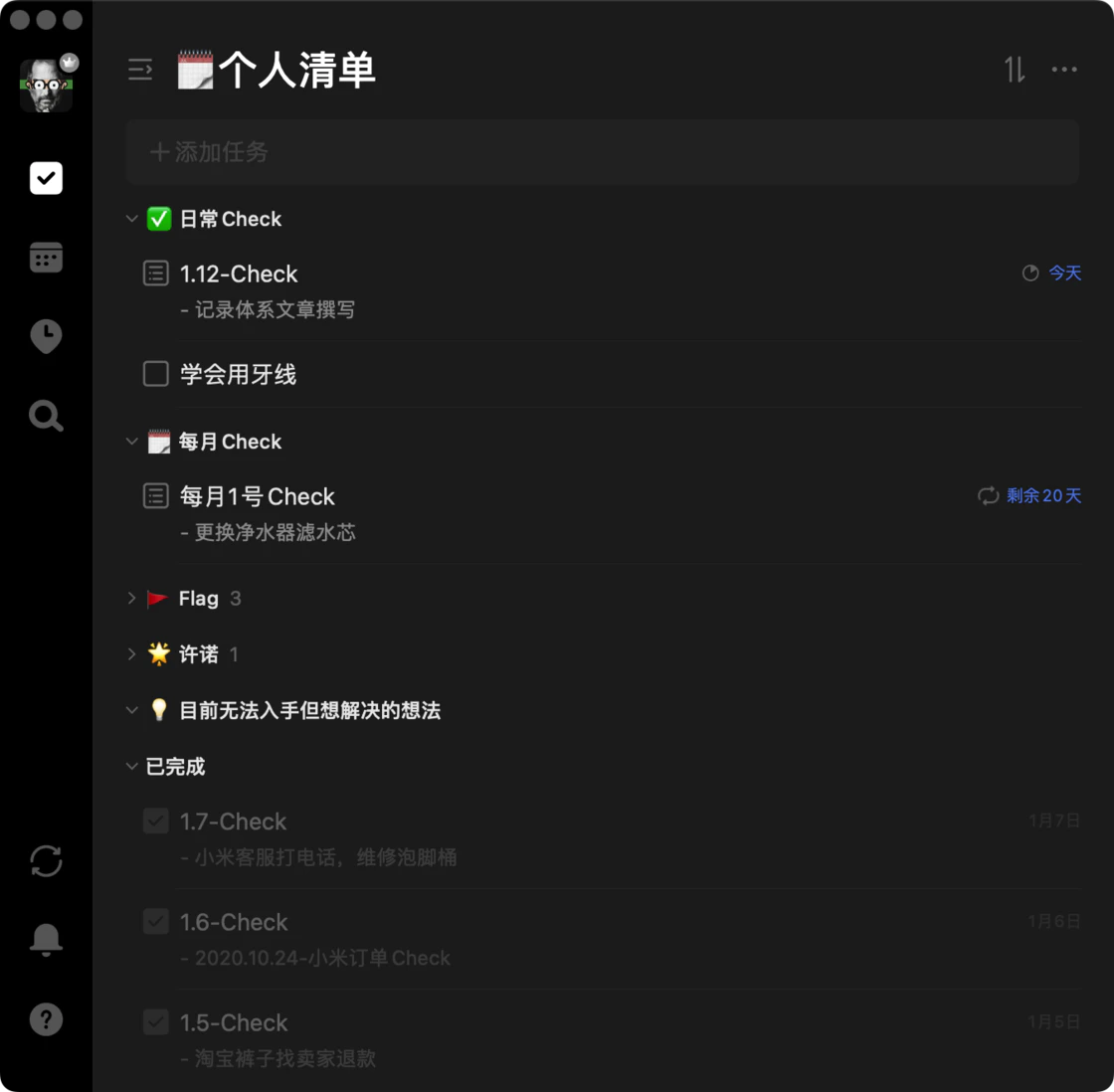
Task: Open the sort options
Action: click(1015, 70)
